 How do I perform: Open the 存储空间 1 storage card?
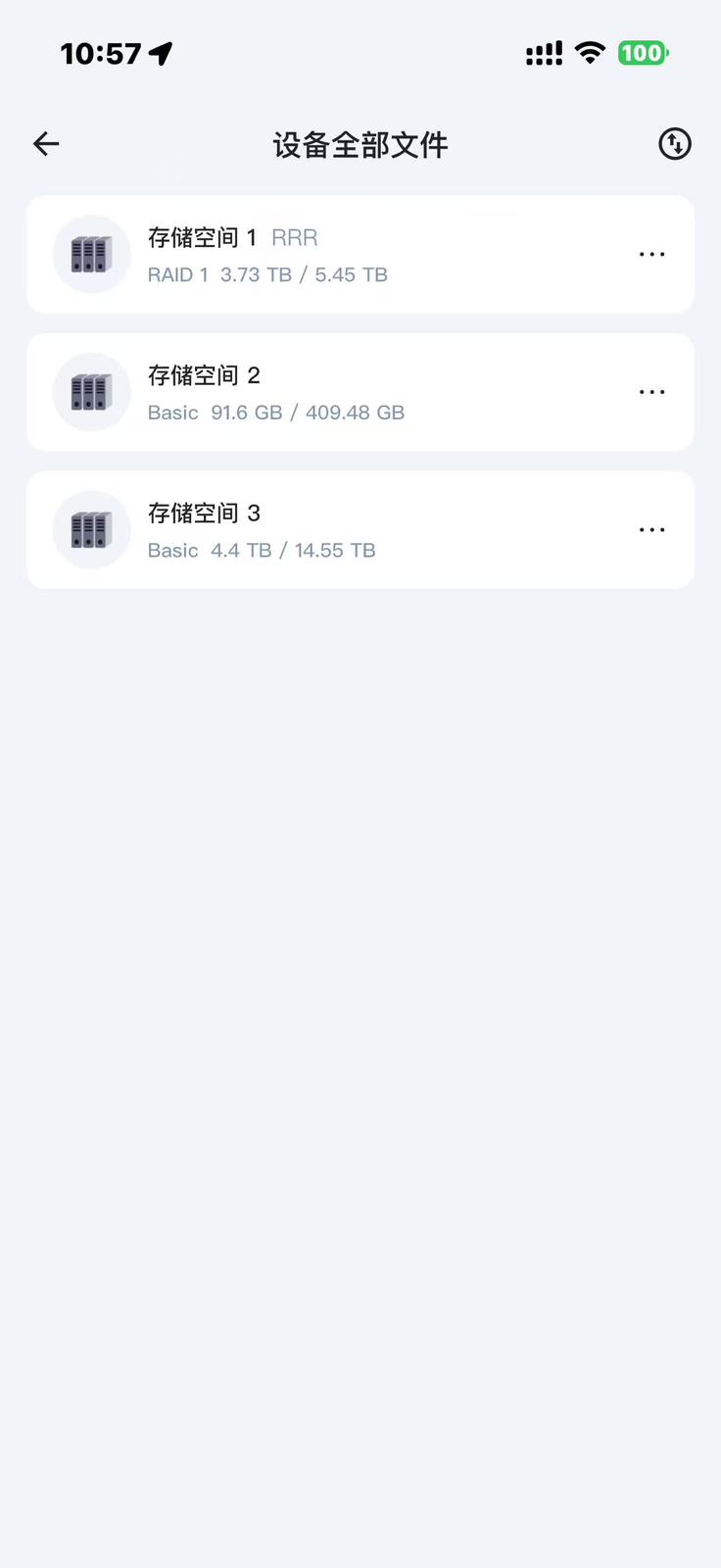360,254
